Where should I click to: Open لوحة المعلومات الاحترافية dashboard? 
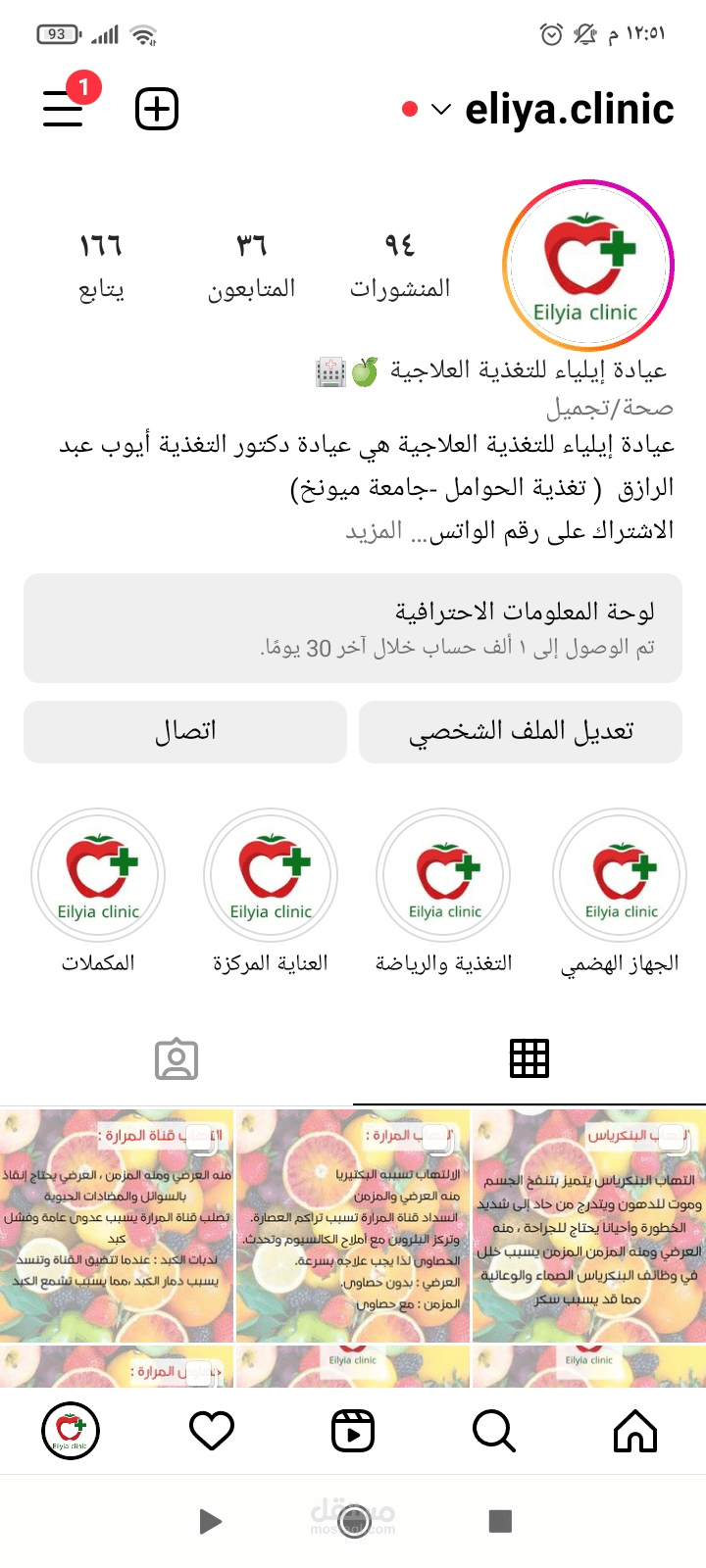click(x=353, y=628)
